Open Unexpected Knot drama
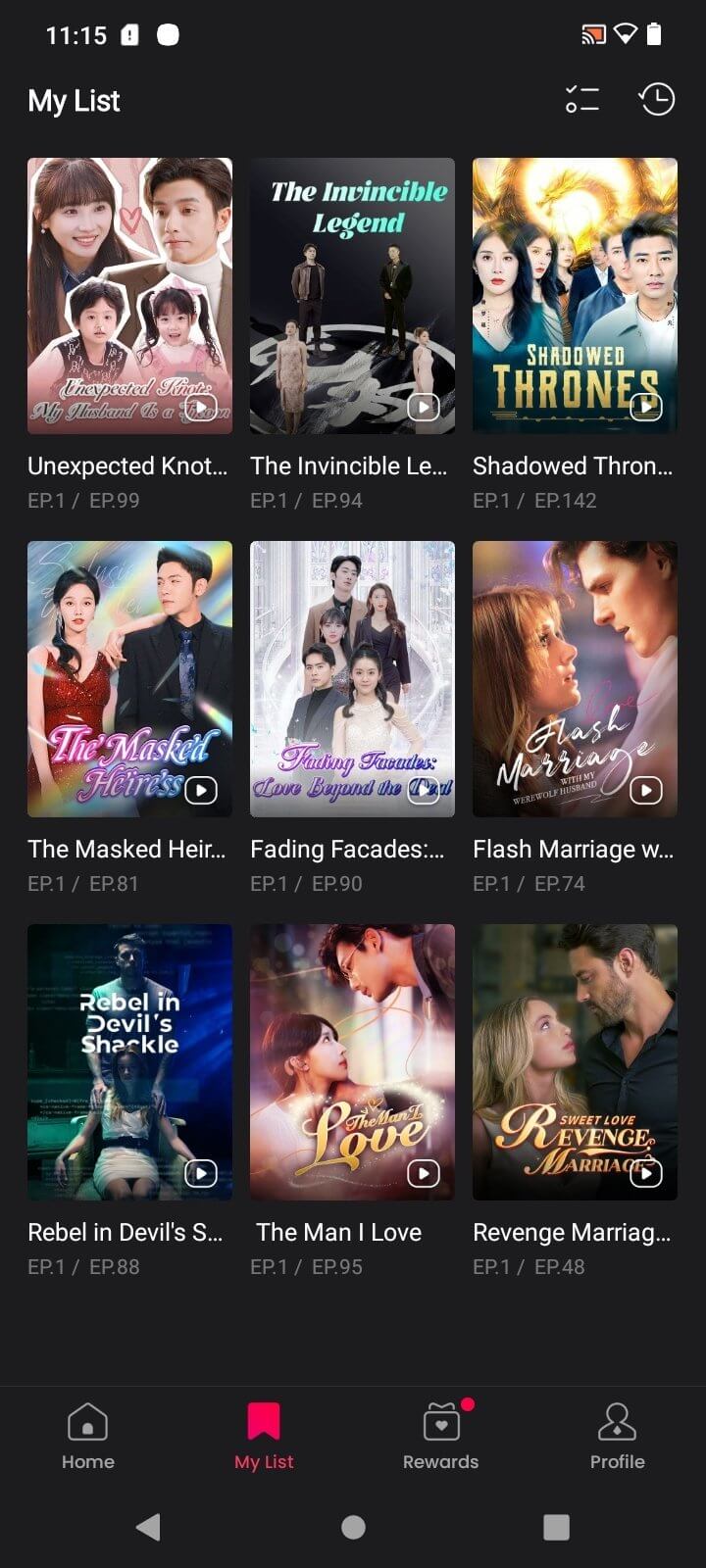Screen dimensions: 706x1568 point(129,296)
